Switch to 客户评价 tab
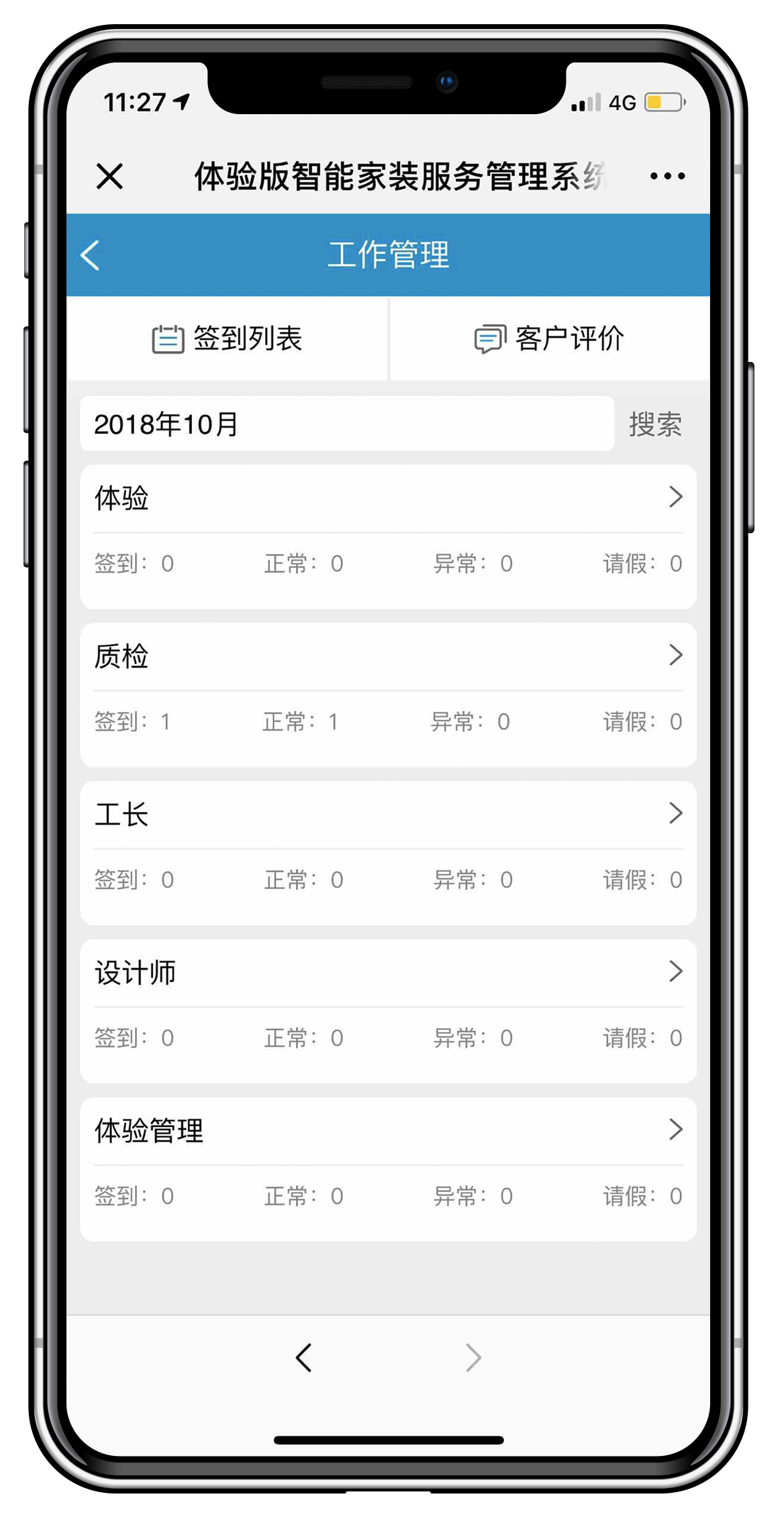 click(550, 338)
